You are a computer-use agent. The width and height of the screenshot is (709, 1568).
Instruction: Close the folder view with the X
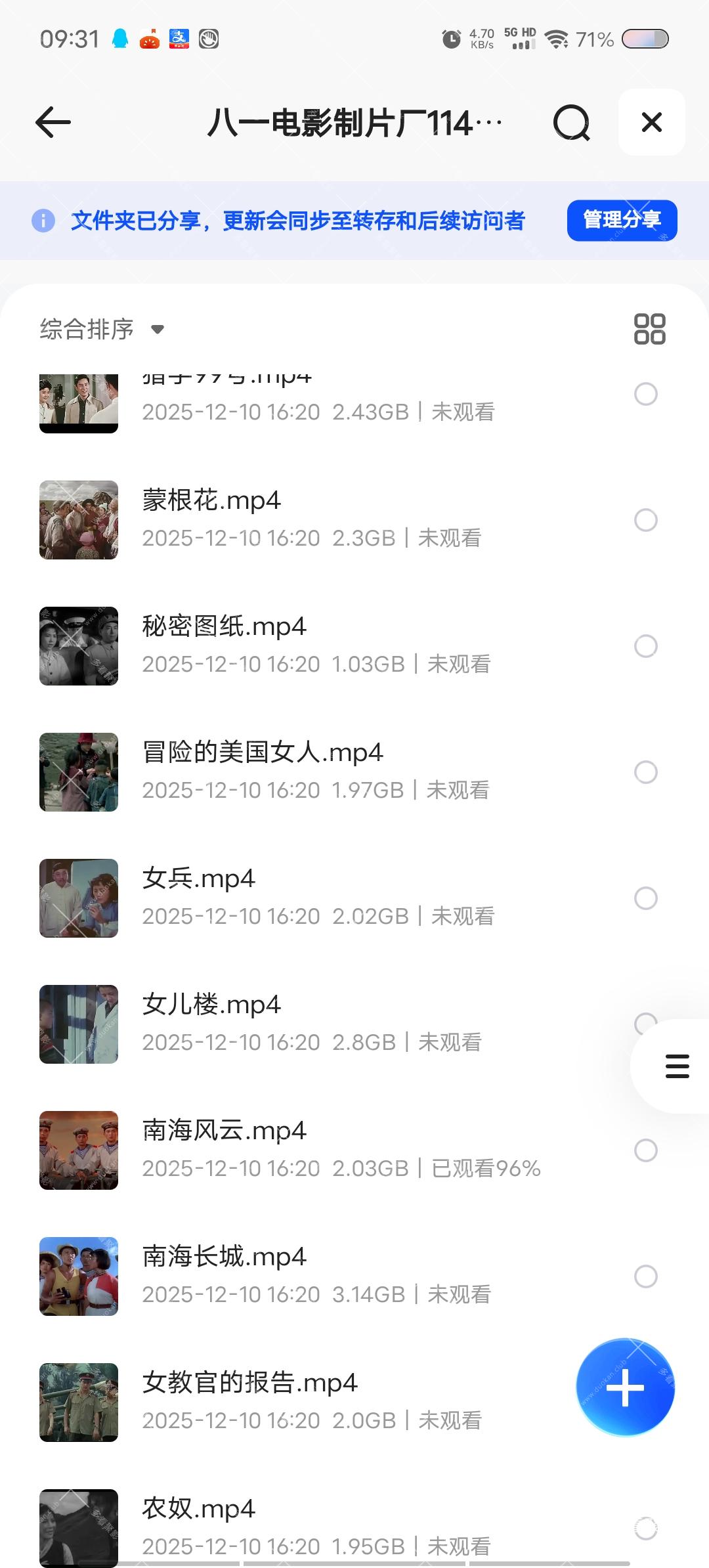pos(651,122)
